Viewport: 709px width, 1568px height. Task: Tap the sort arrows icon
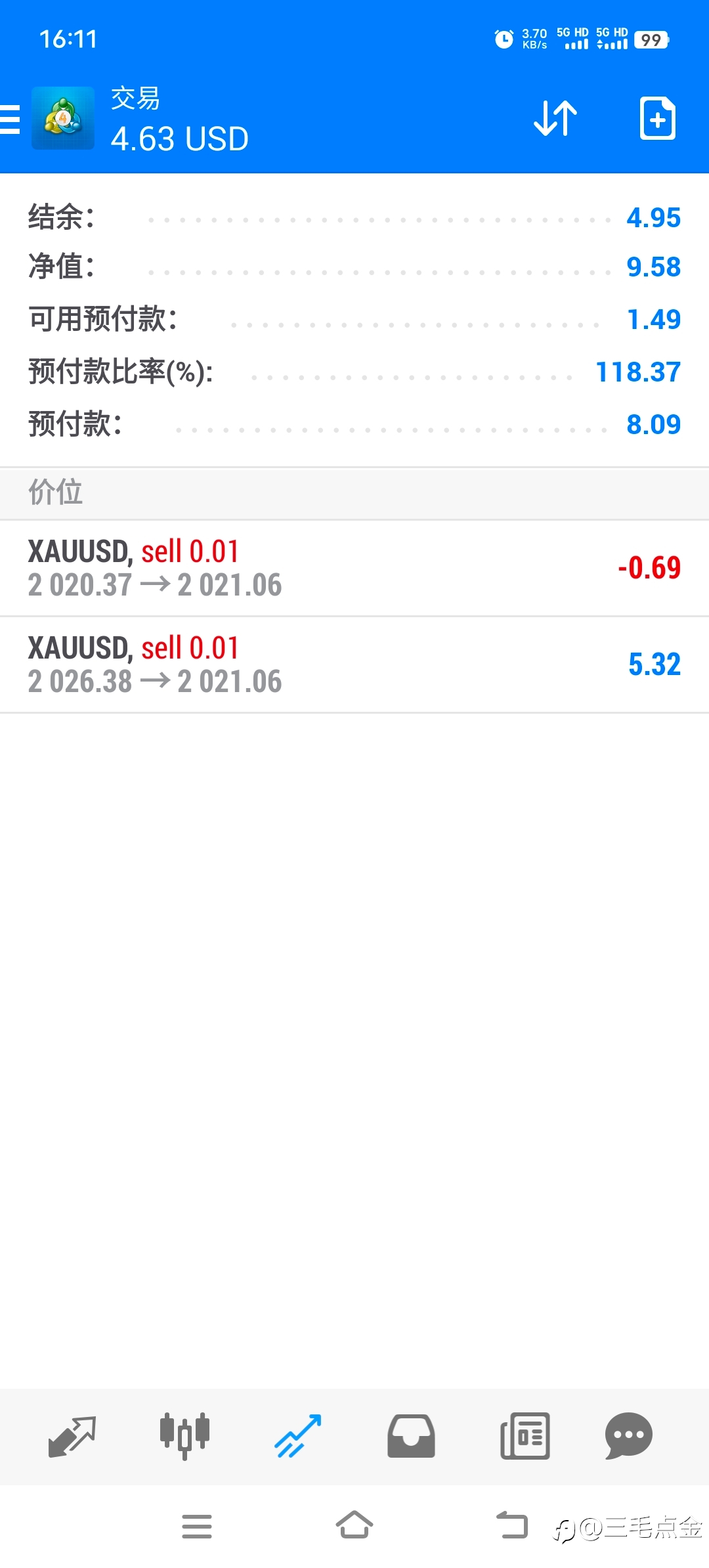[555, 119]
